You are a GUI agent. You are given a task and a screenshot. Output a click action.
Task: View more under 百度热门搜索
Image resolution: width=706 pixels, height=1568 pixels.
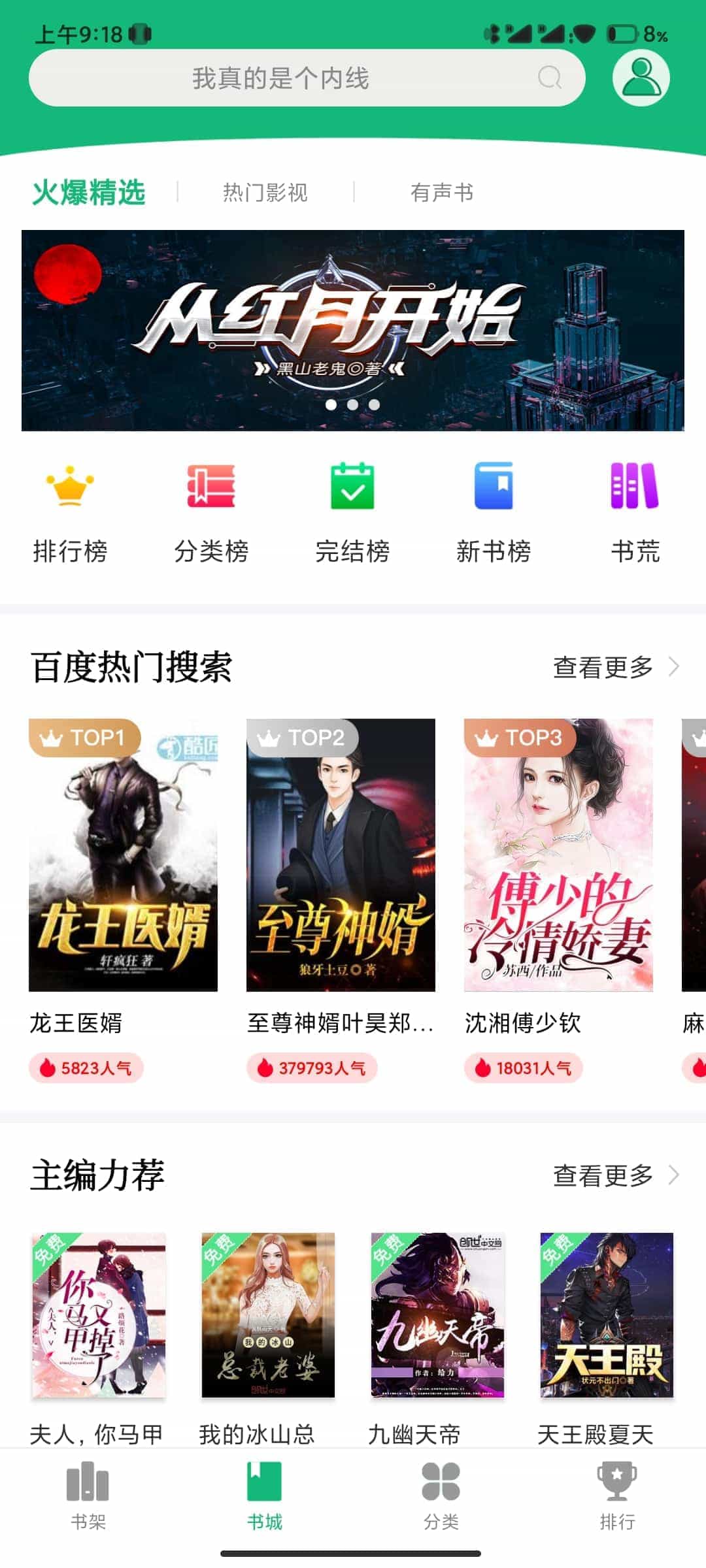tap(614, 667)
